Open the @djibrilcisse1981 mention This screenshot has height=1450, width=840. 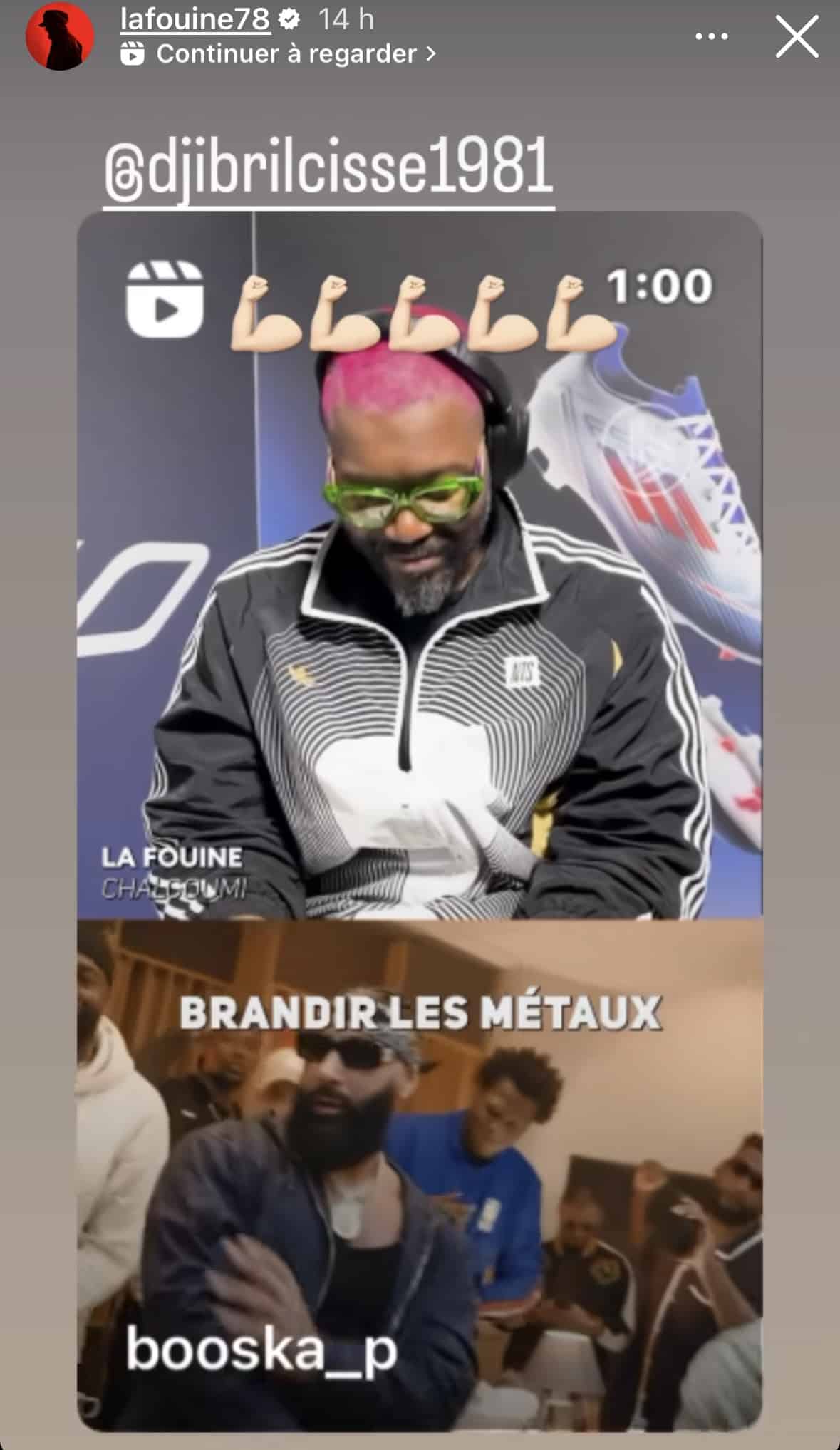(x=328, y=169)
